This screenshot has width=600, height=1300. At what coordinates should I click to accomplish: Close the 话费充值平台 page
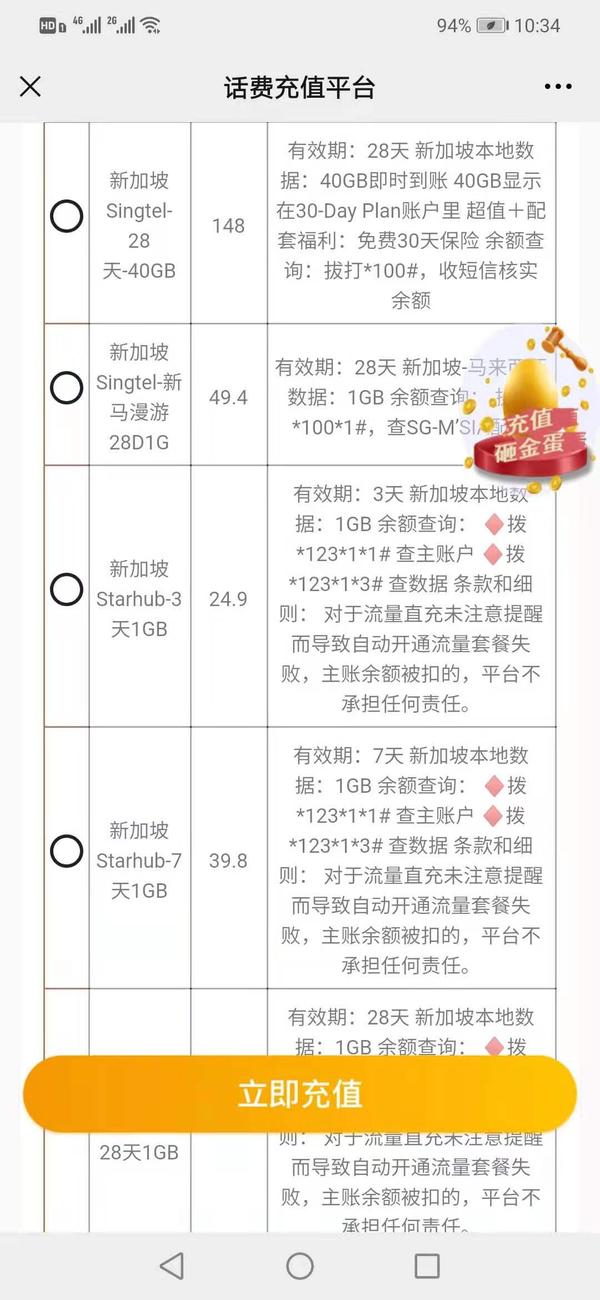pyautogui.click(x=31, y=86)
